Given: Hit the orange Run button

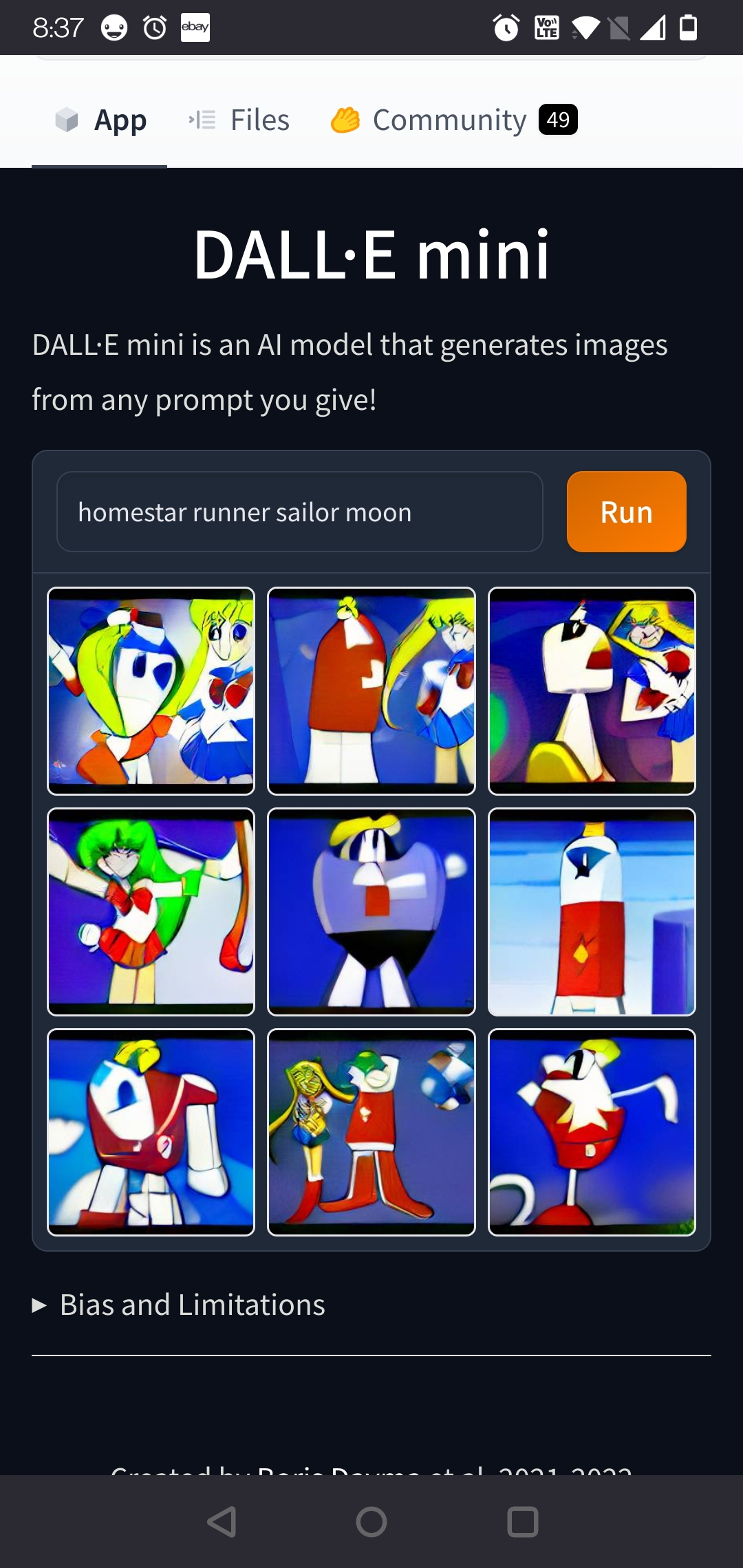Looking at the screenshot, I should 626,512.
